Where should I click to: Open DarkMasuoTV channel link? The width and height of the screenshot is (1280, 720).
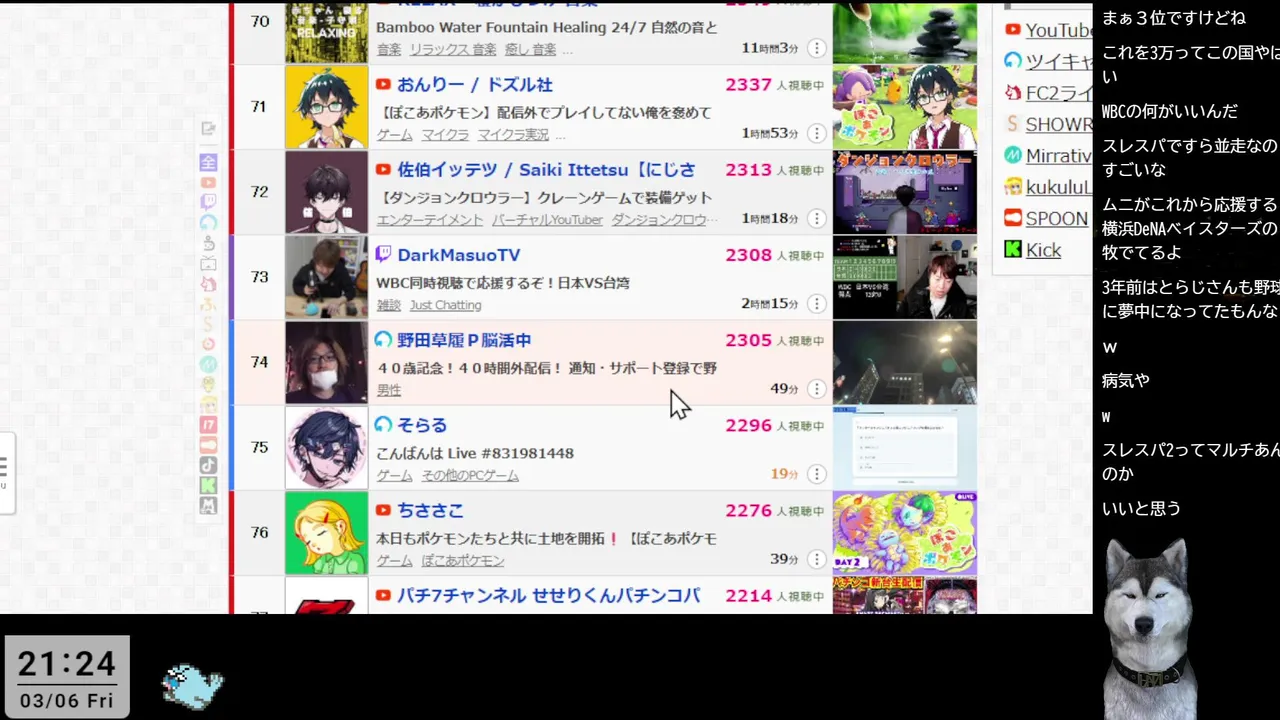click(x=458, y=255)
